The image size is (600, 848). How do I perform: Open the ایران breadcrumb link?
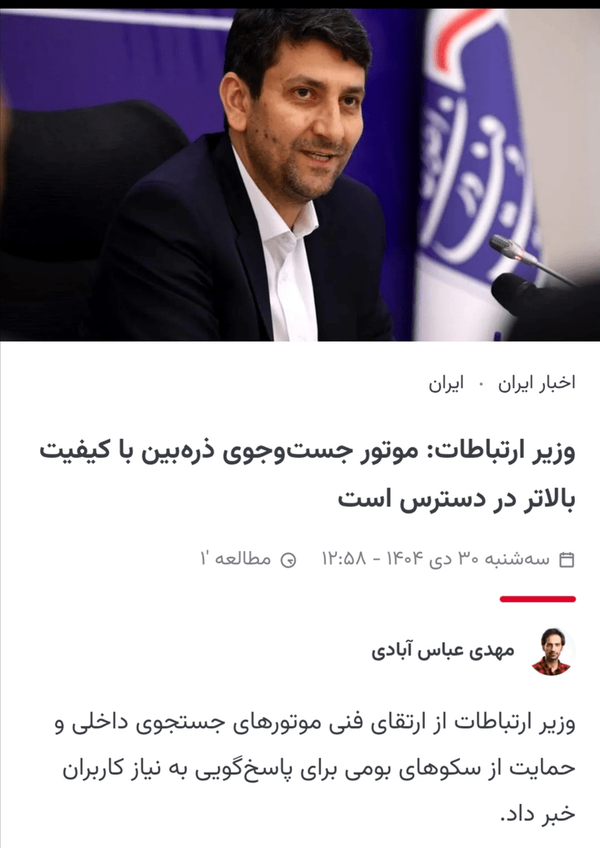[x=446, y=383]
